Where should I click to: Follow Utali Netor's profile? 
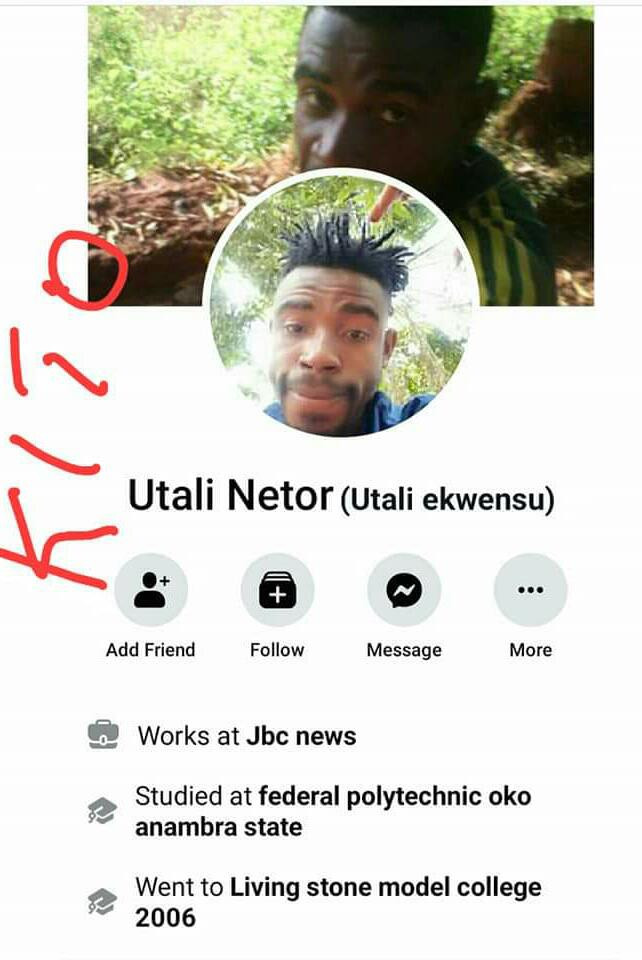tap(277, 591)
